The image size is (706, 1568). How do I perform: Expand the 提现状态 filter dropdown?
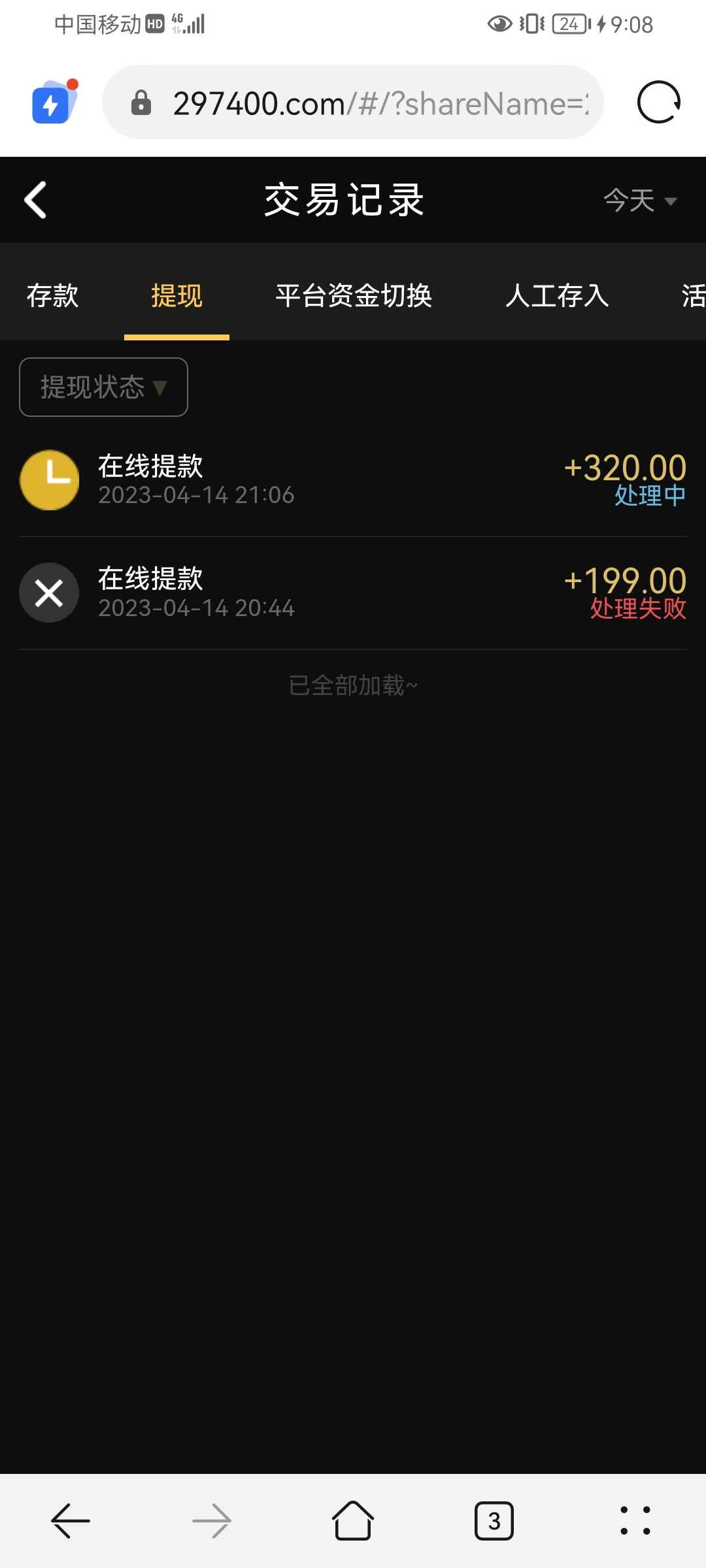[x=103, y=387]
